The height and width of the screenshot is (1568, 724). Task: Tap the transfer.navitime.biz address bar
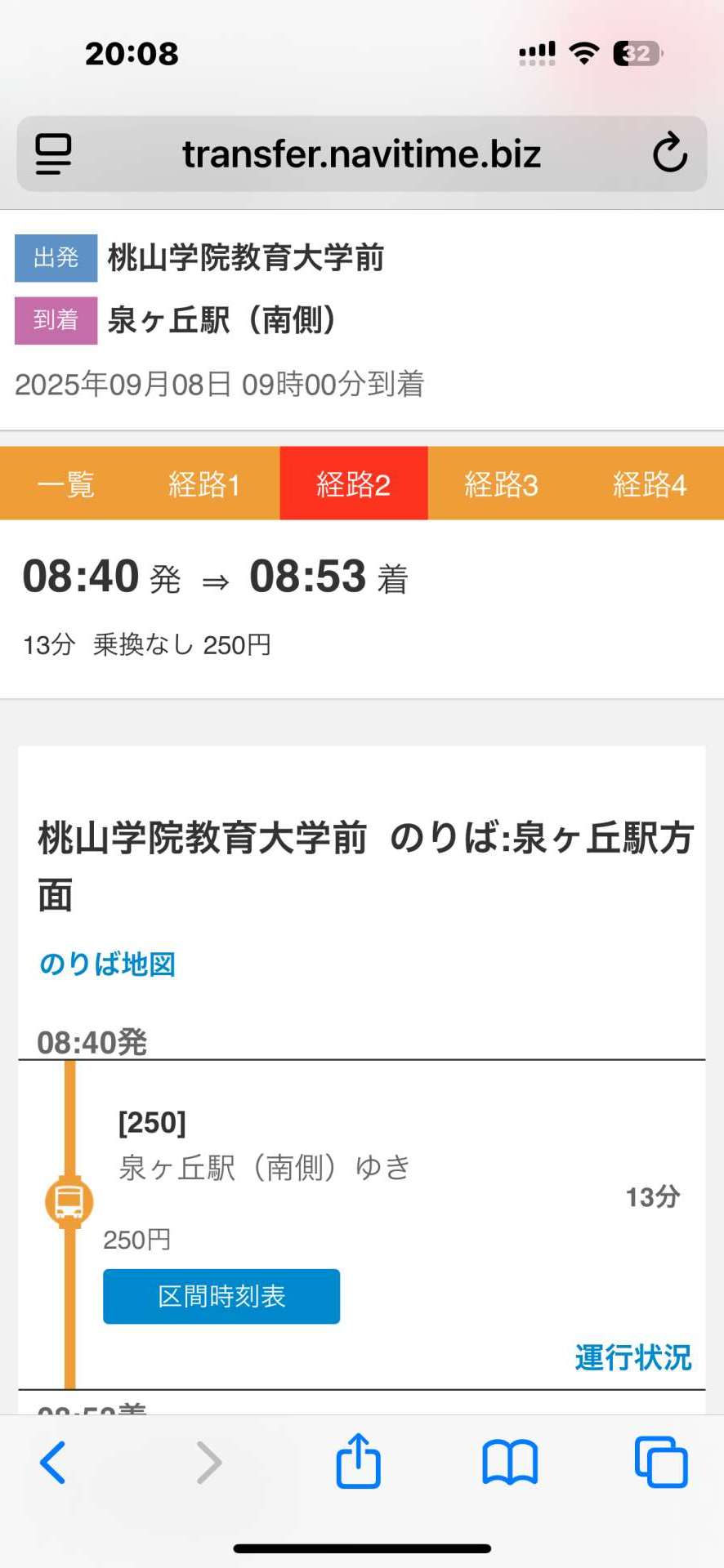click(x=361, y=154)
